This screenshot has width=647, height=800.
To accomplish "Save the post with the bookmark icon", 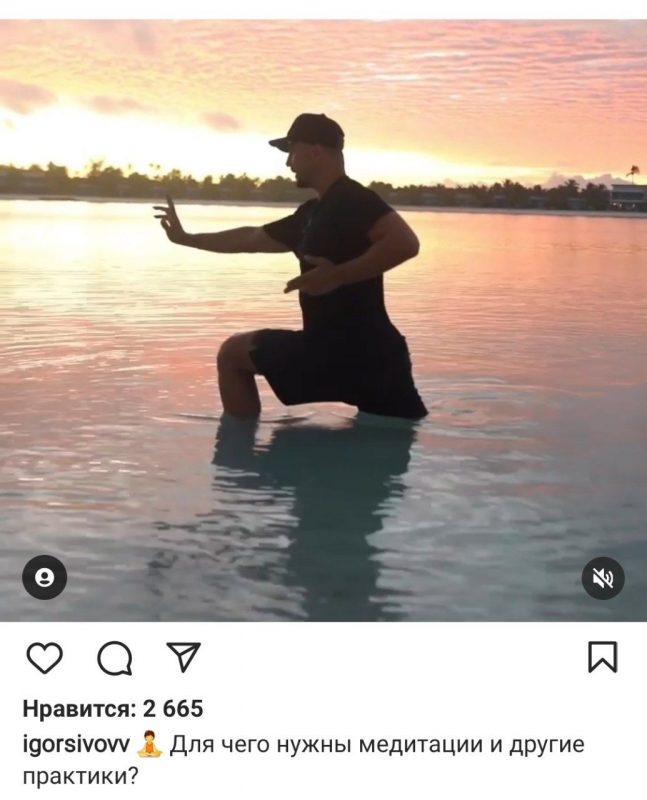I will click(x=602, y=657).
